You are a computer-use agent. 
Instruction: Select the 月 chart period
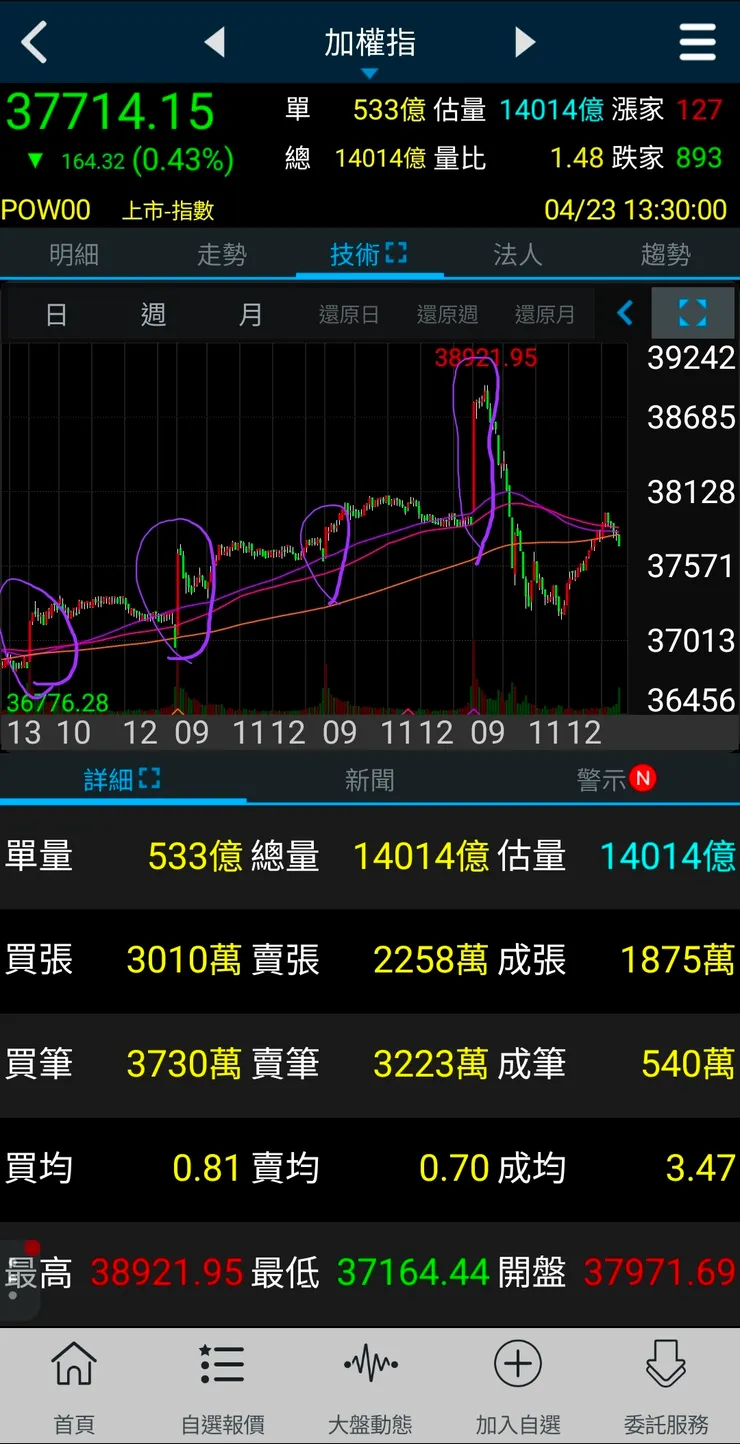coord(250,315)
